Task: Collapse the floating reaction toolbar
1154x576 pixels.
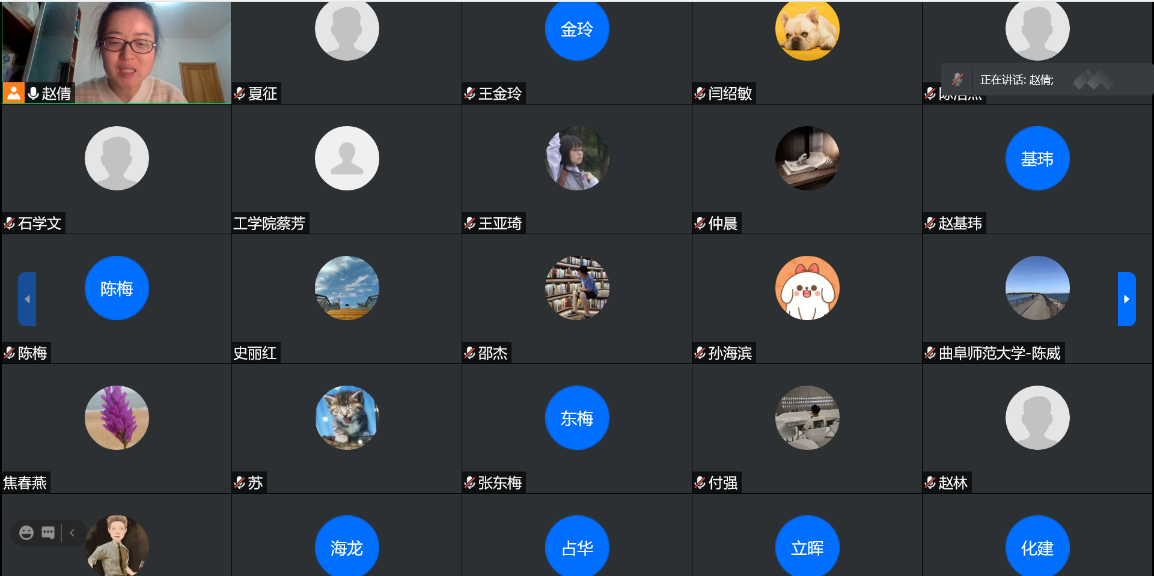Action: pyautogui.click(x=72, y=533)
